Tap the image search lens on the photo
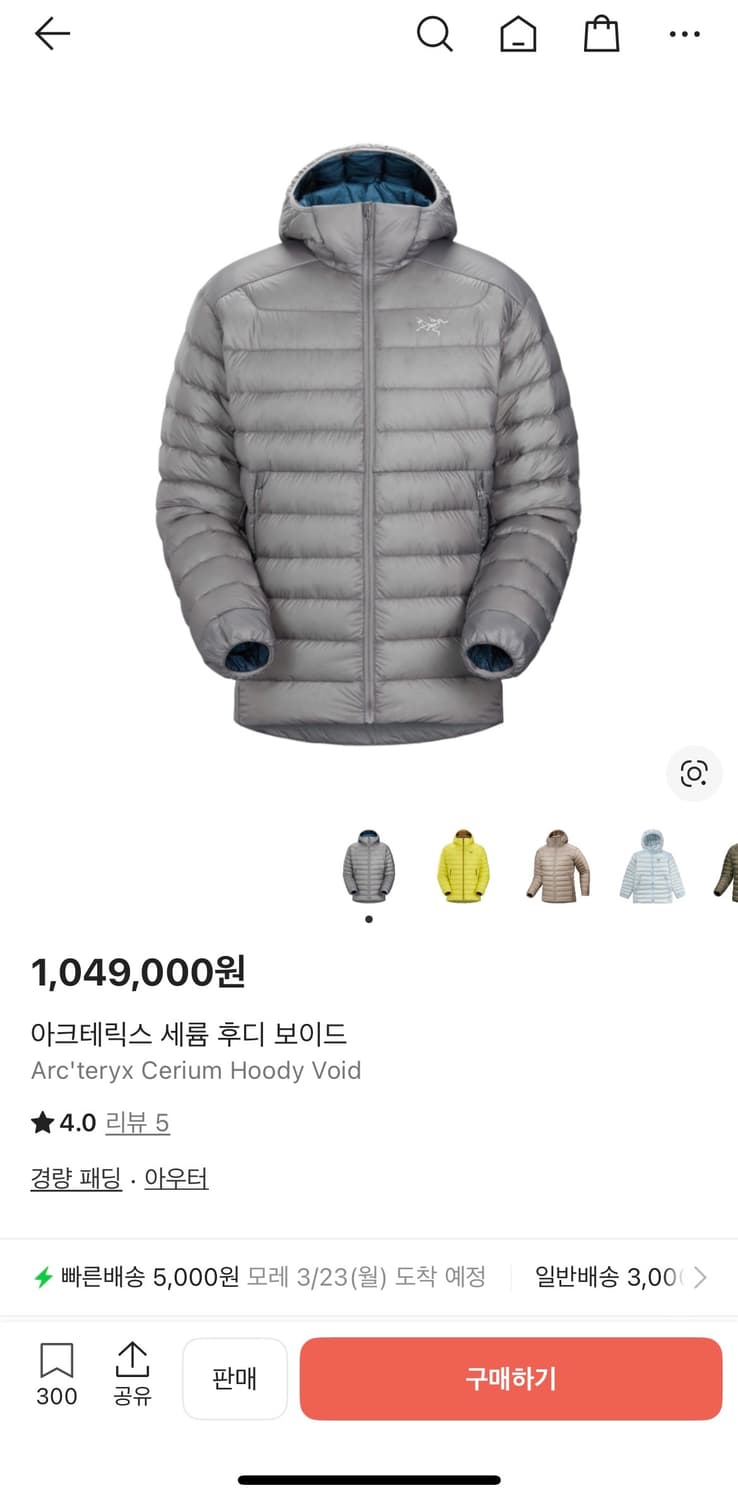 coord(694,774)
